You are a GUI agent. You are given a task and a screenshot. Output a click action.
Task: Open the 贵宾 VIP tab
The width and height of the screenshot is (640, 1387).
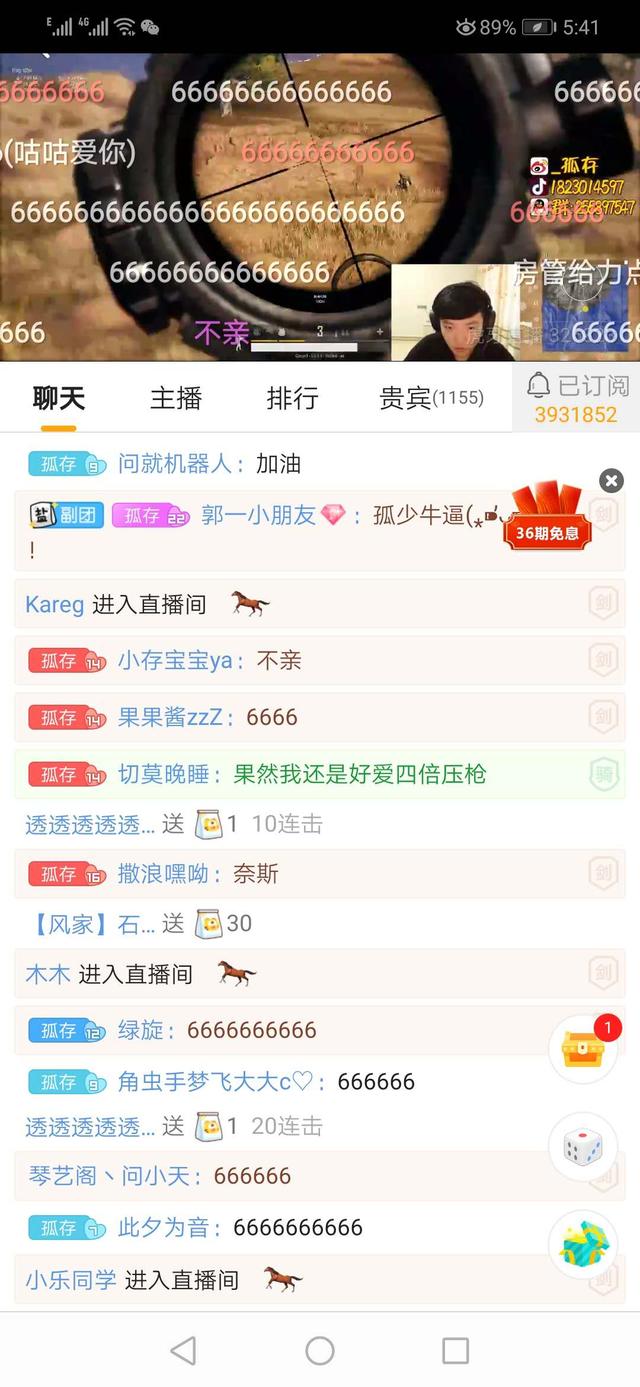(430, 398)
